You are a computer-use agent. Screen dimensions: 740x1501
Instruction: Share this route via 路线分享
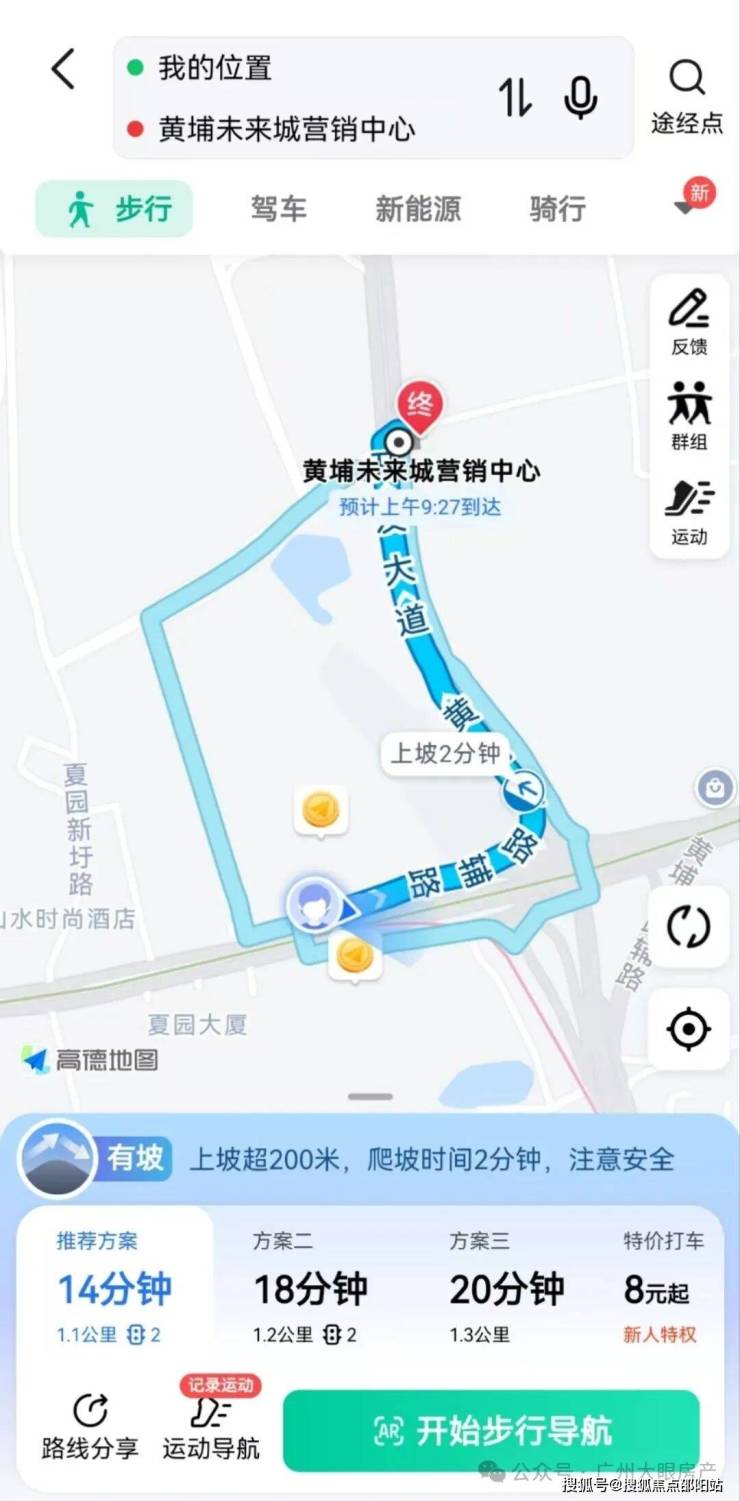pos(90,1426)
